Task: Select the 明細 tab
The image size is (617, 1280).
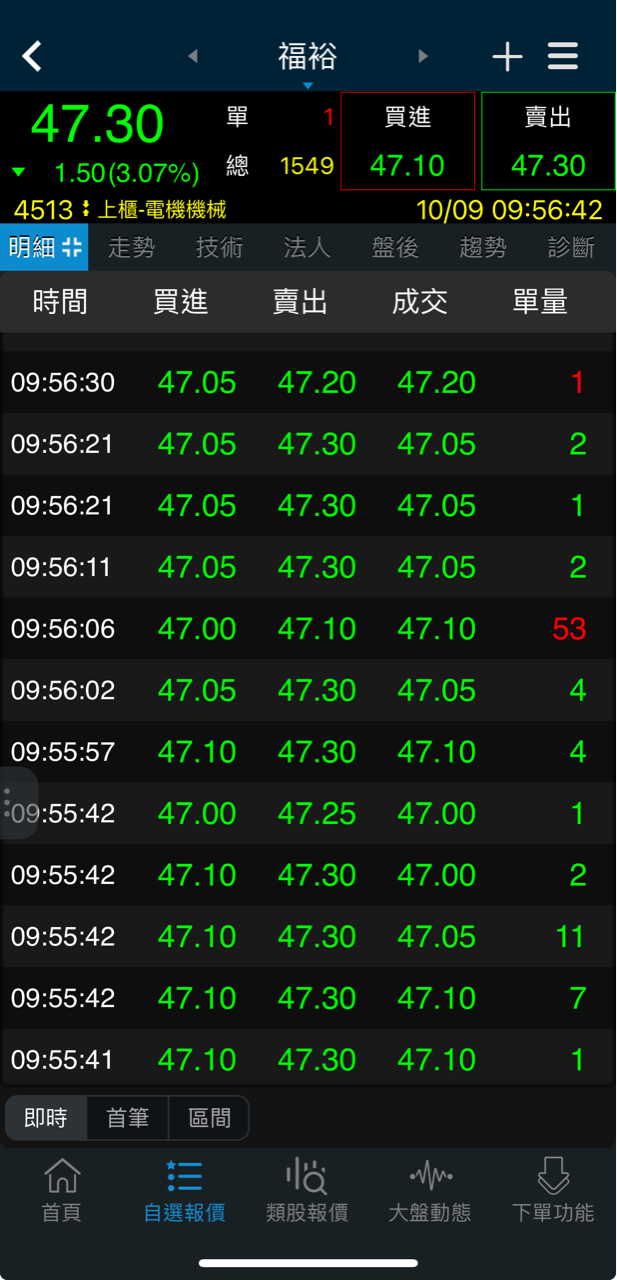Action: (x=44, y=247)
